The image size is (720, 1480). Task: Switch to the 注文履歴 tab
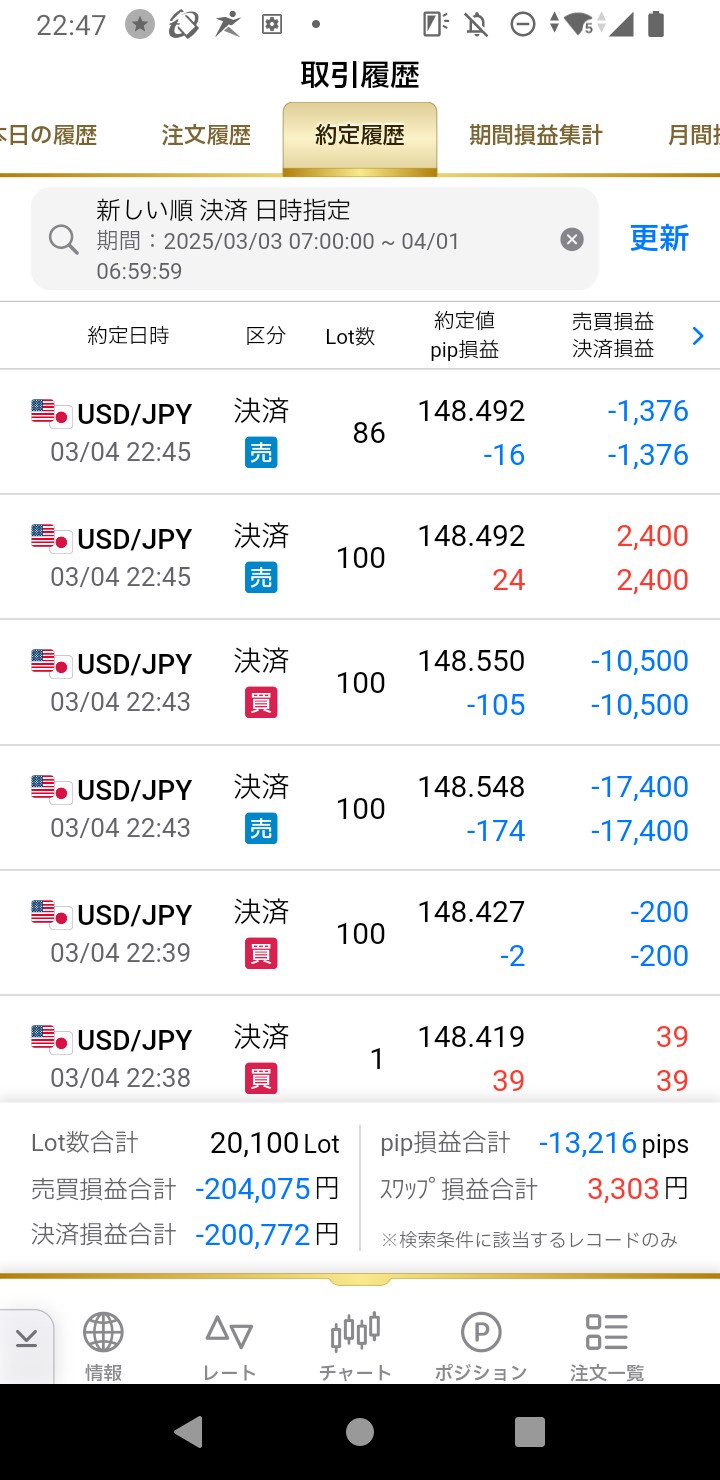pos(206,135)
